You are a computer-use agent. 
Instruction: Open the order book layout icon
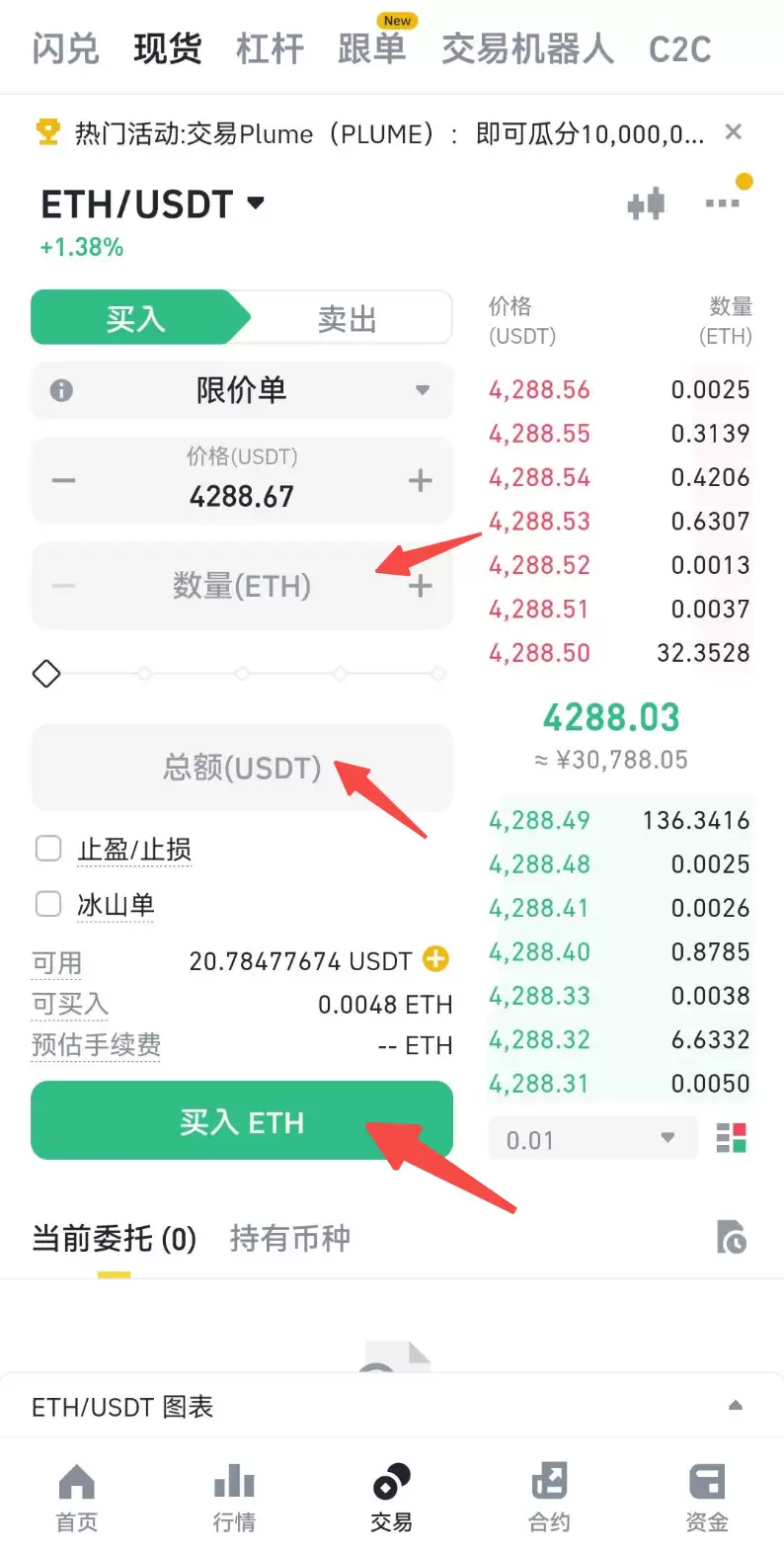click(733, 1138)
